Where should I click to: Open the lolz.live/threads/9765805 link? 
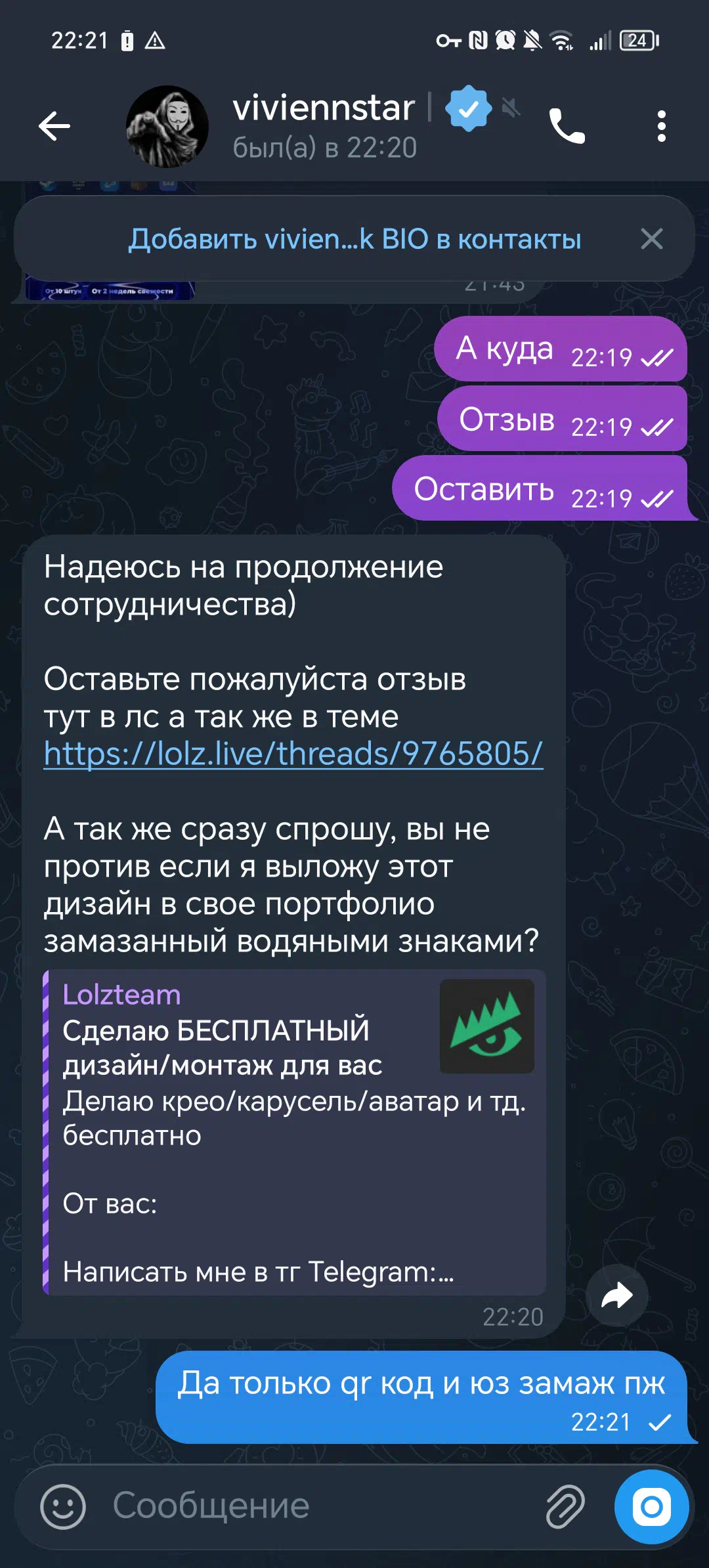293,754
